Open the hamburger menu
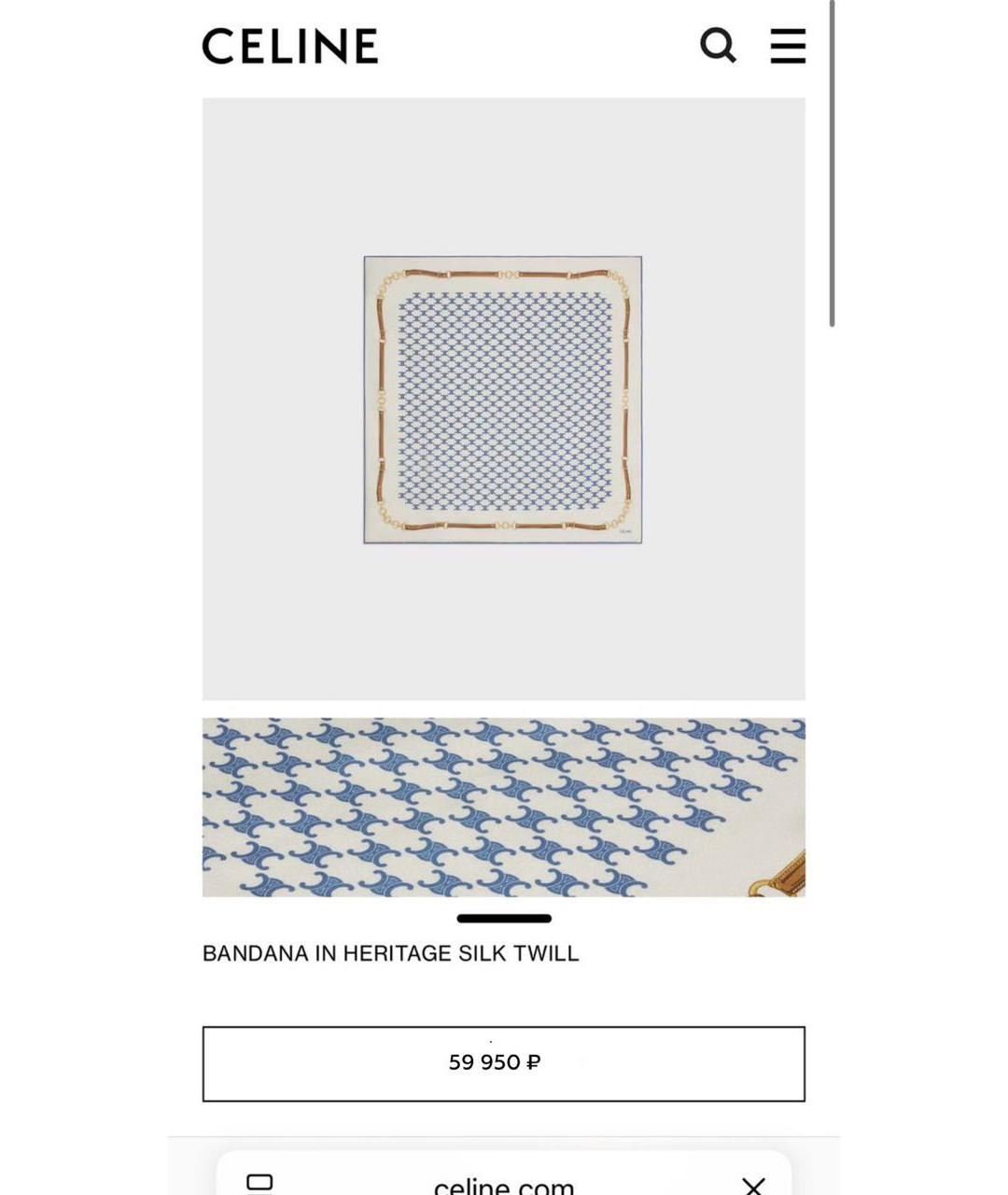The height and width of the screenshot is (1195, 1008). coord(788,45)
